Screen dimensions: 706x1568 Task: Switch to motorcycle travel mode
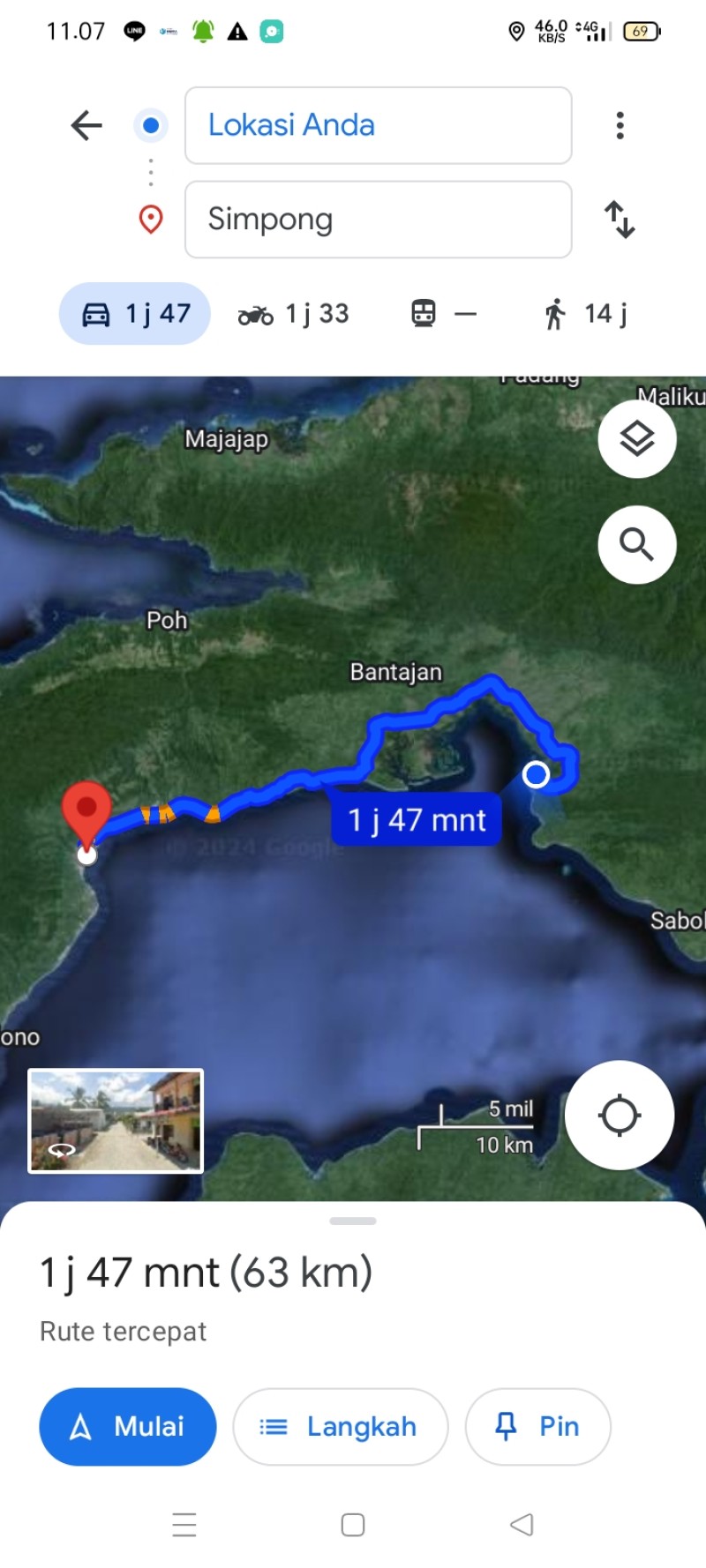pos(294,313)
